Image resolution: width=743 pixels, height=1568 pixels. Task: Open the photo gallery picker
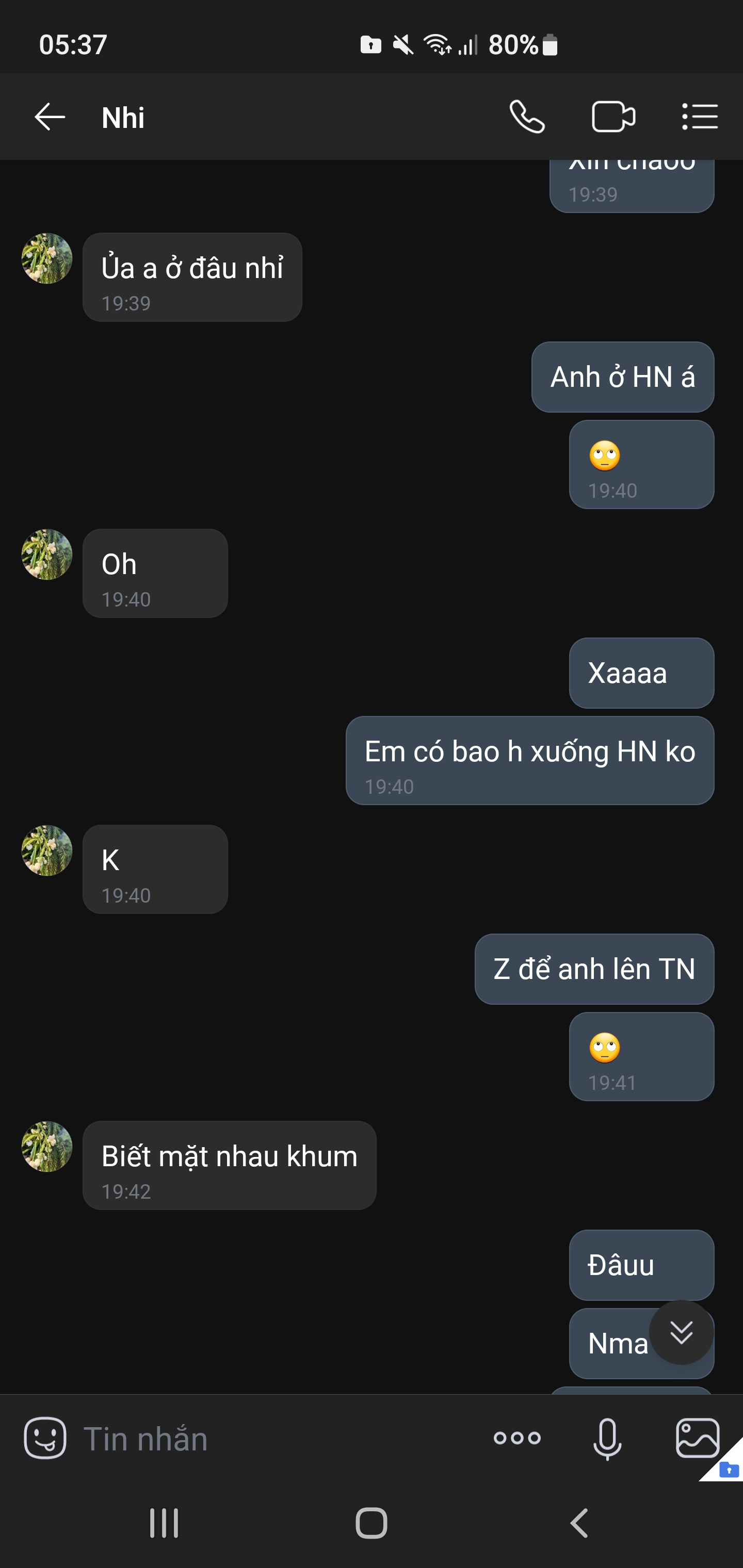click(697, 1438)
